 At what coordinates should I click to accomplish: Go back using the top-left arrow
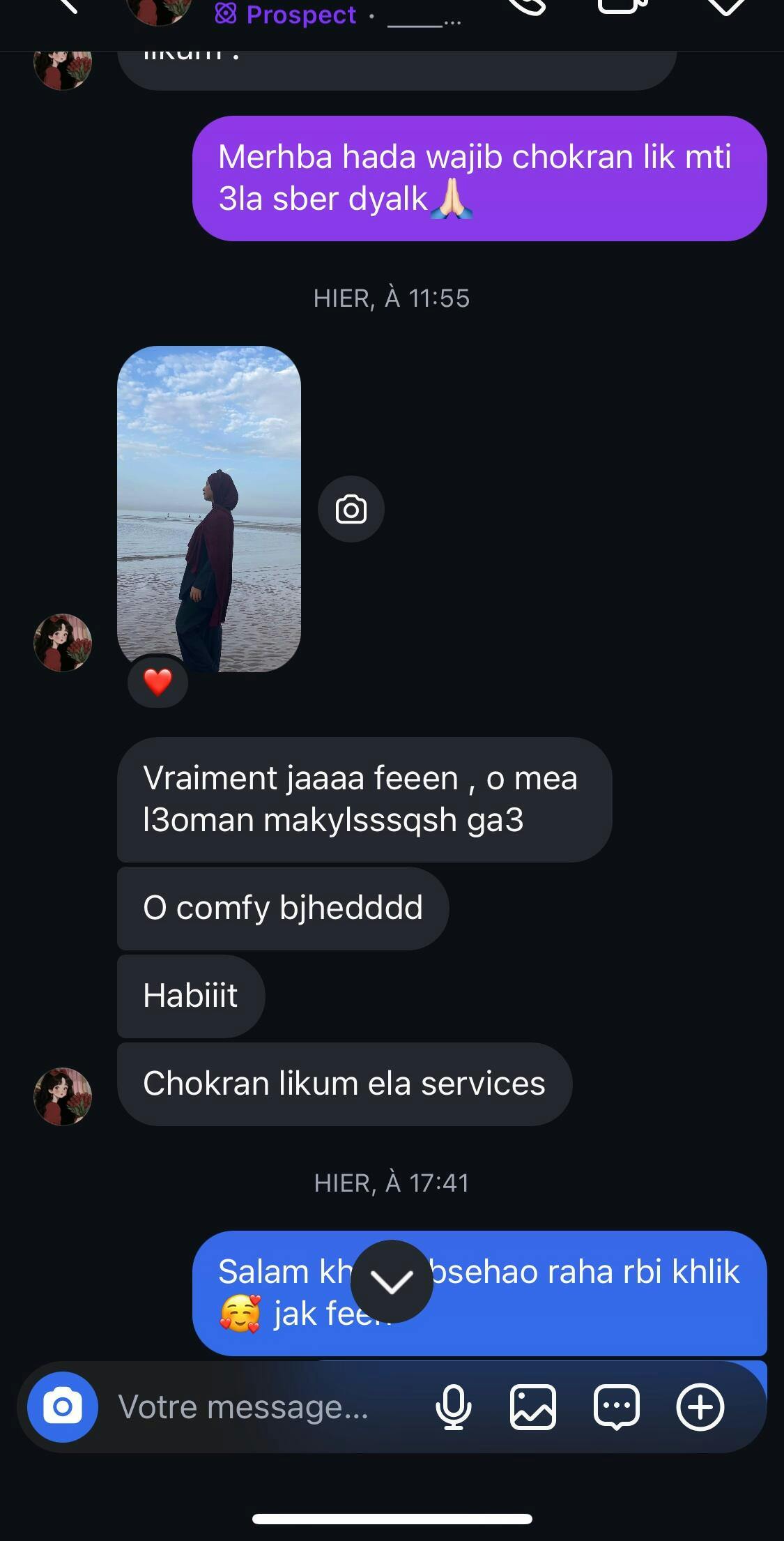(66, 6)
